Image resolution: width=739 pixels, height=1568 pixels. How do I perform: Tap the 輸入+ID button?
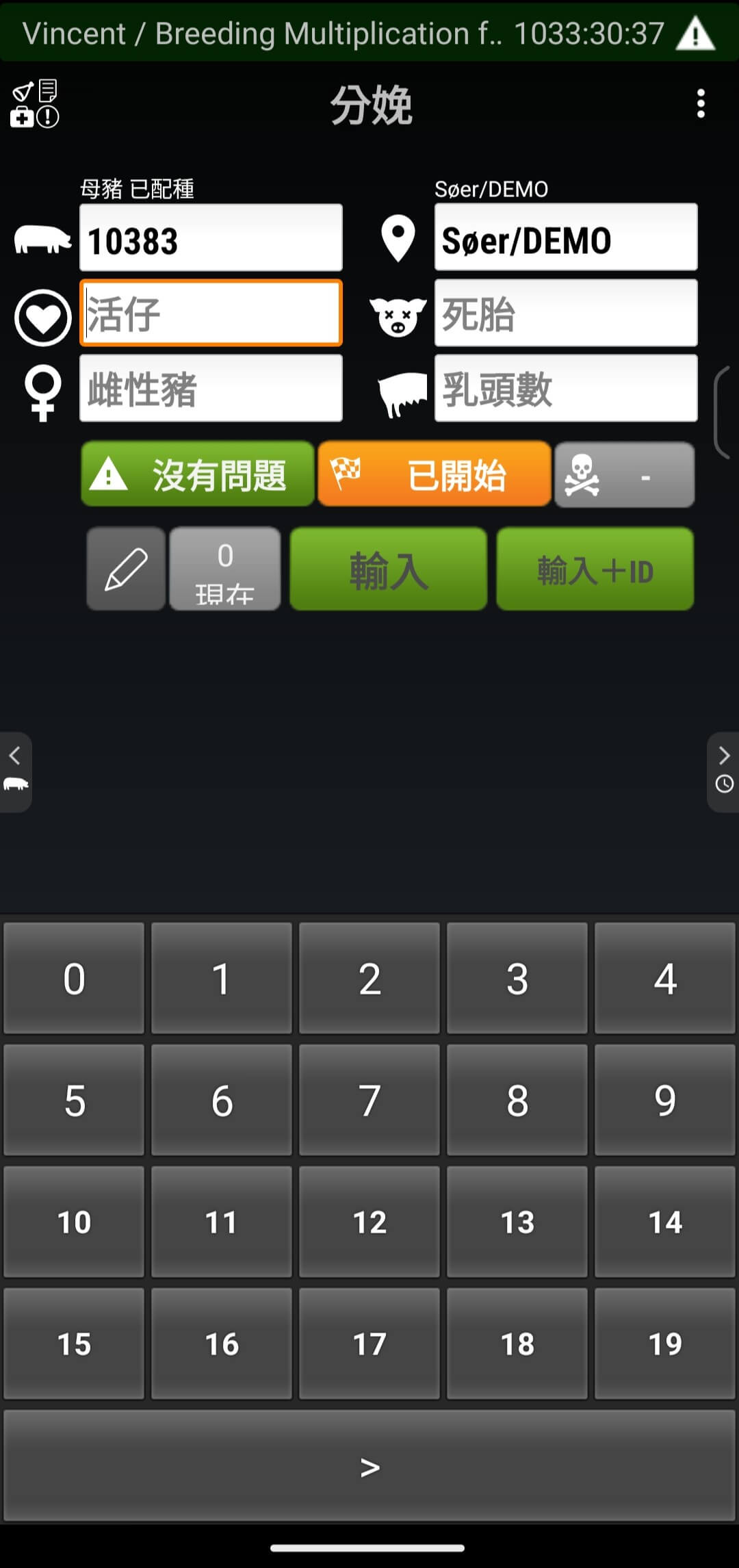(x=595, y=569)
